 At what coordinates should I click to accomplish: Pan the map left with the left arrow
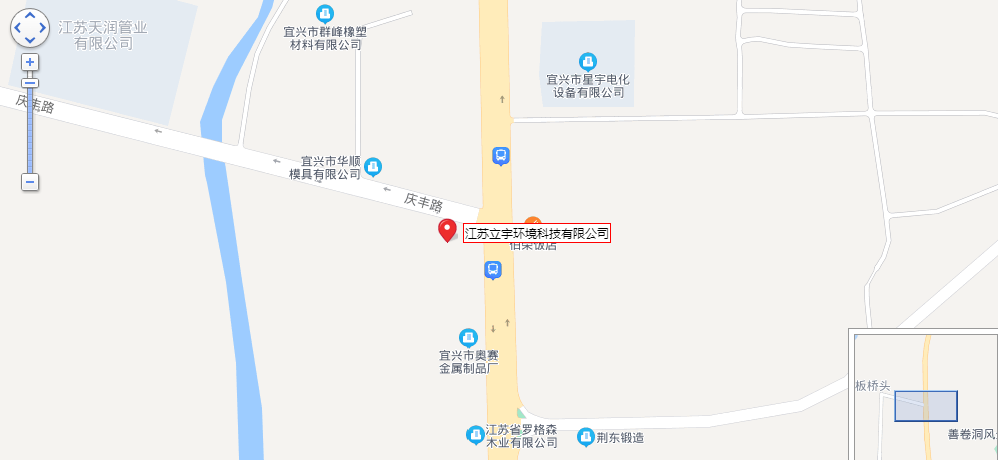pyautogui.click(x=17, y=28)
